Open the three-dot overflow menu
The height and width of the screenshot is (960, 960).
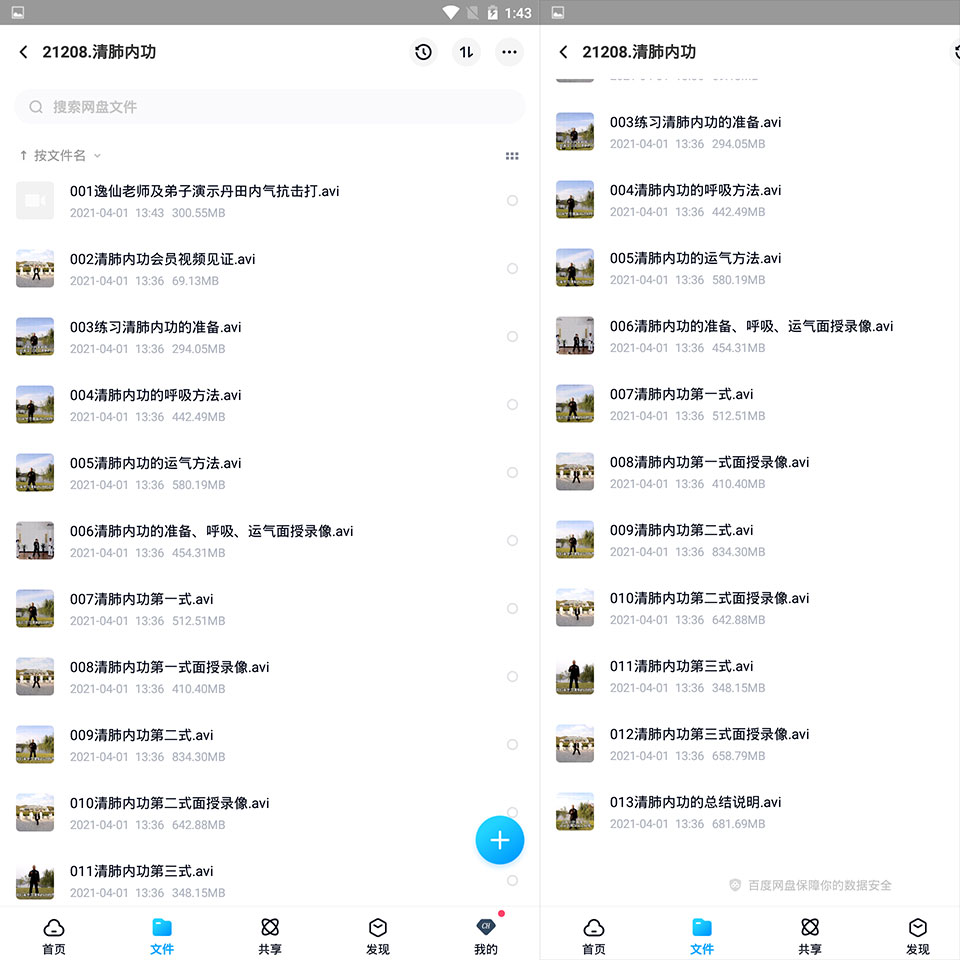[509, 52]
